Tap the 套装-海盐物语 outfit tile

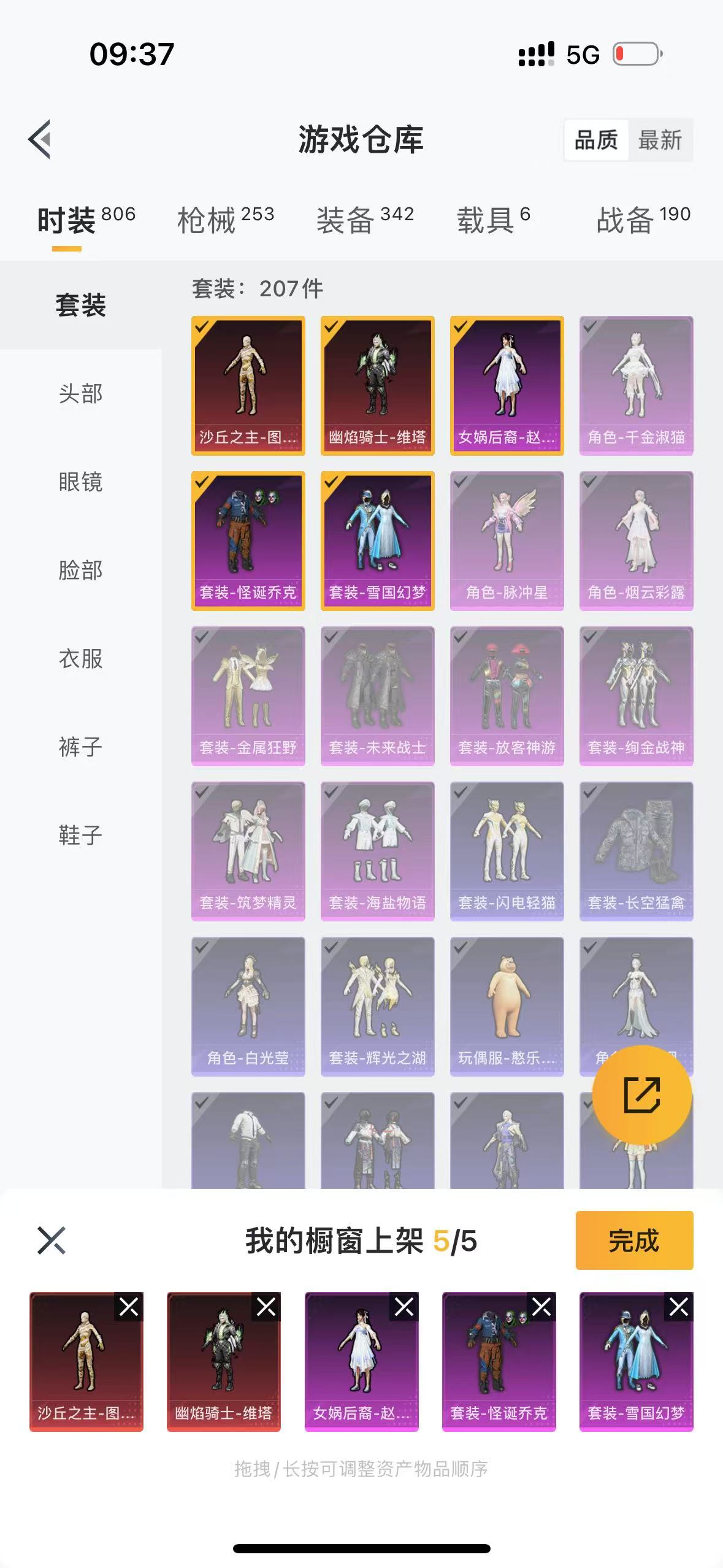tap(377, 851)
